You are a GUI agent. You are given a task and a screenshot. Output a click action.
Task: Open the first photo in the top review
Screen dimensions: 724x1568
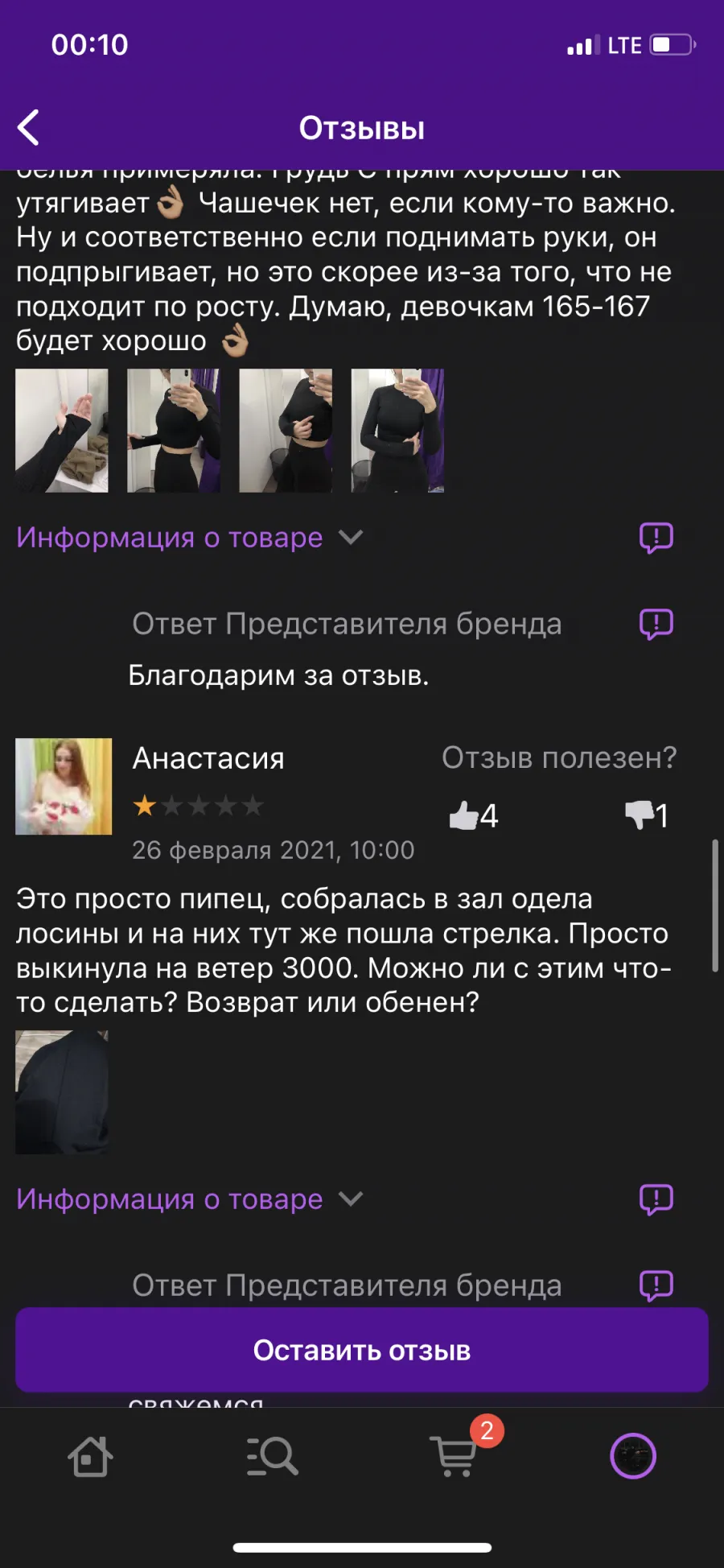62,431
